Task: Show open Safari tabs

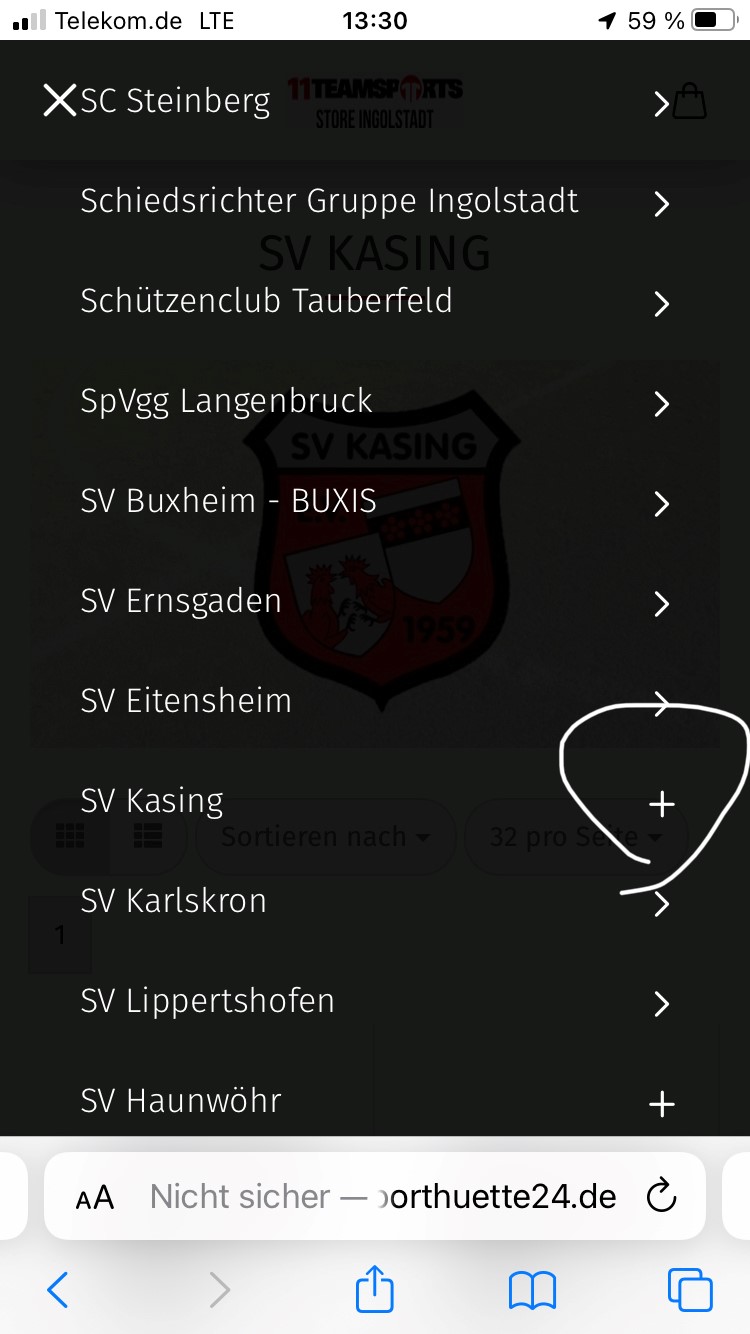Action: point(690,1290)
